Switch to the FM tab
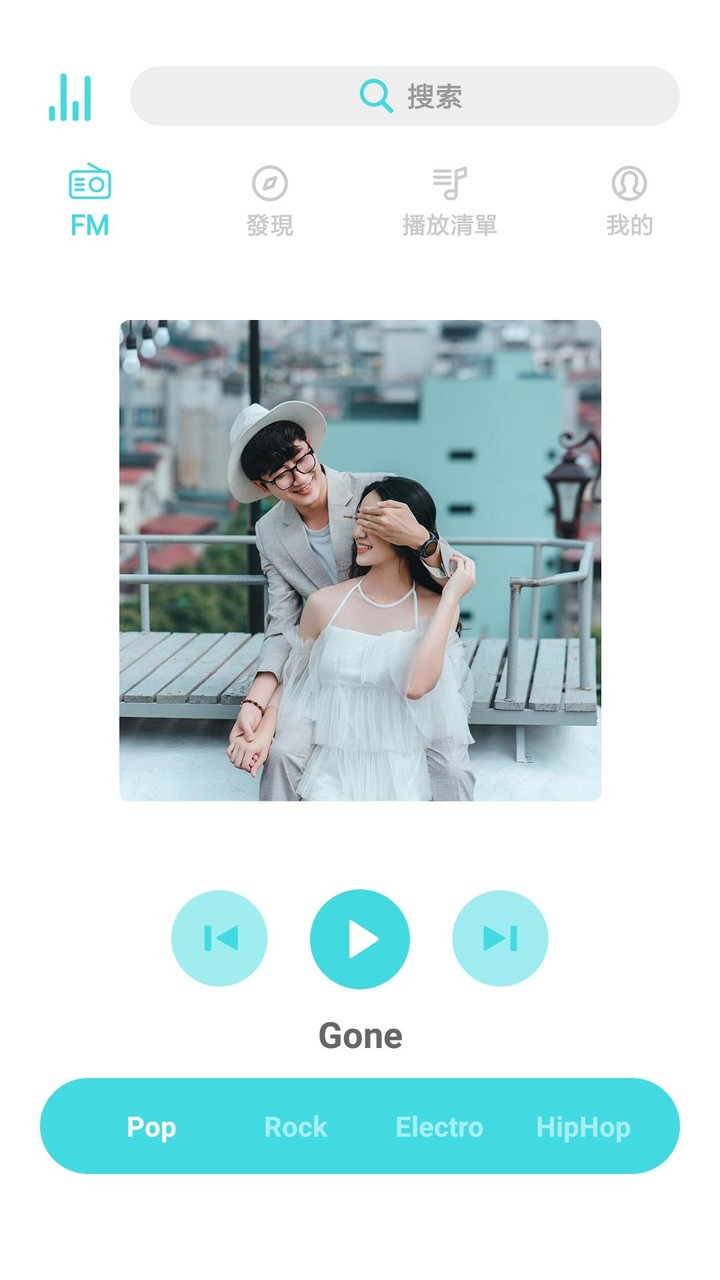The width and height of the screenshot is (720, 1280). pos(90,200)
